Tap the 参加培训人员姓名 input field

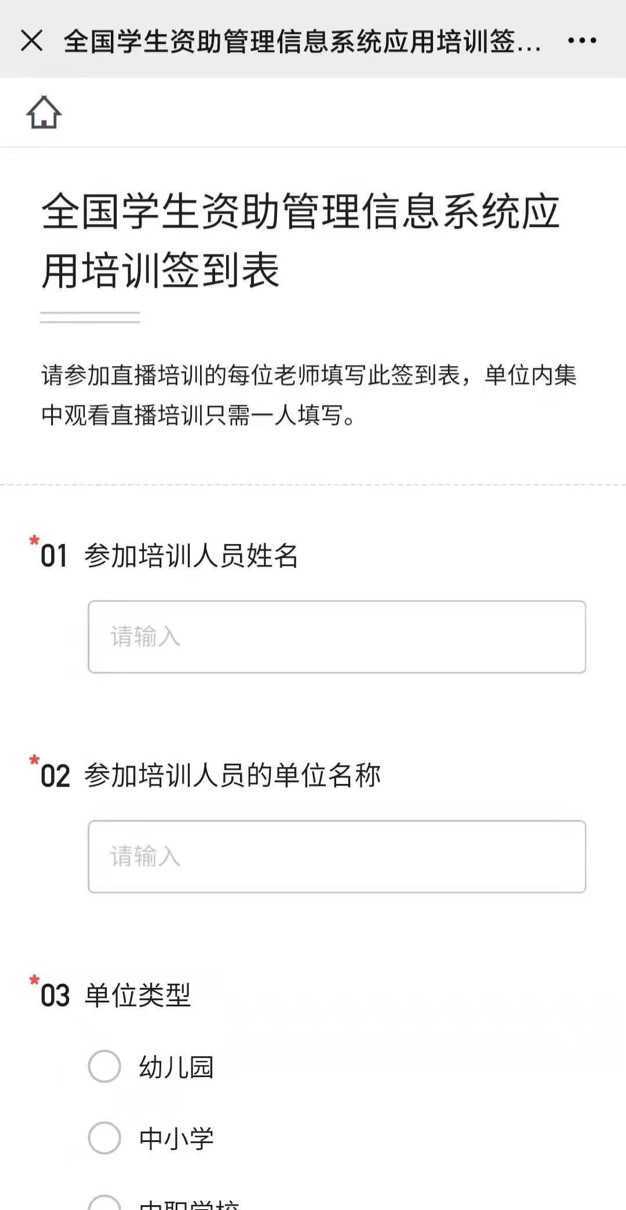point(337,637)
